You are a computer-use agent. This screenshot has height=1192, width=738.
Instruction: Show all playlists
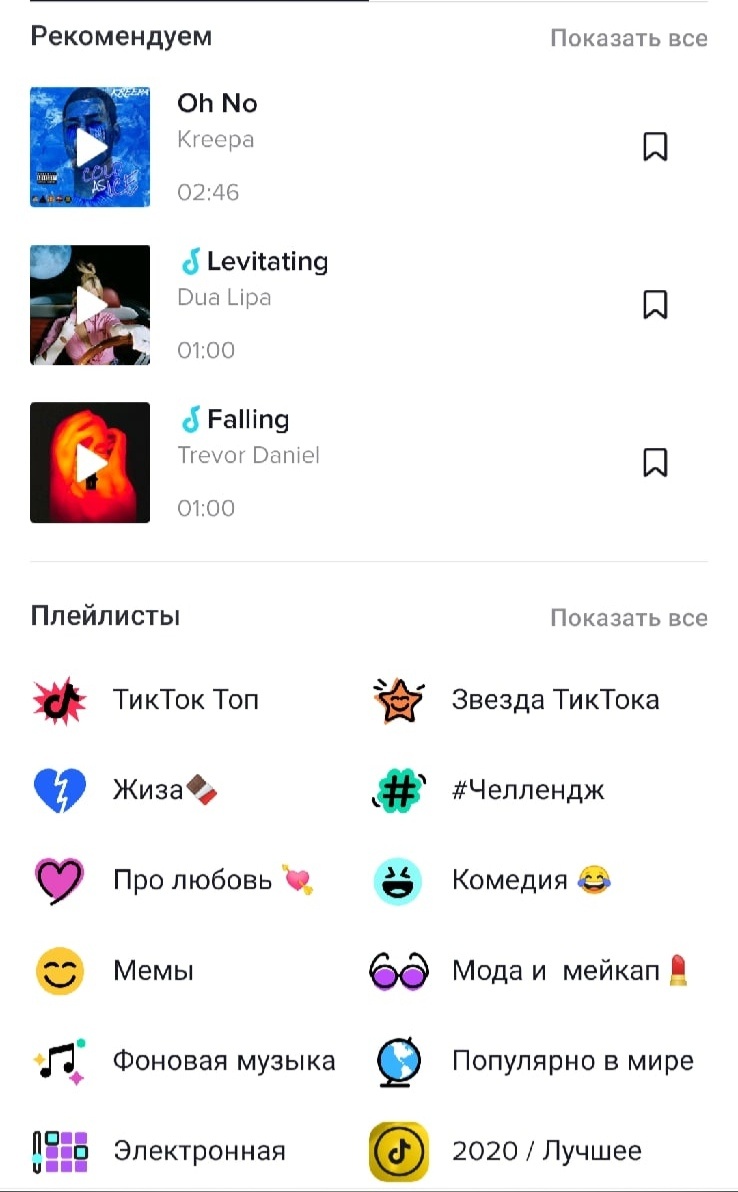[x=628, y=617]
